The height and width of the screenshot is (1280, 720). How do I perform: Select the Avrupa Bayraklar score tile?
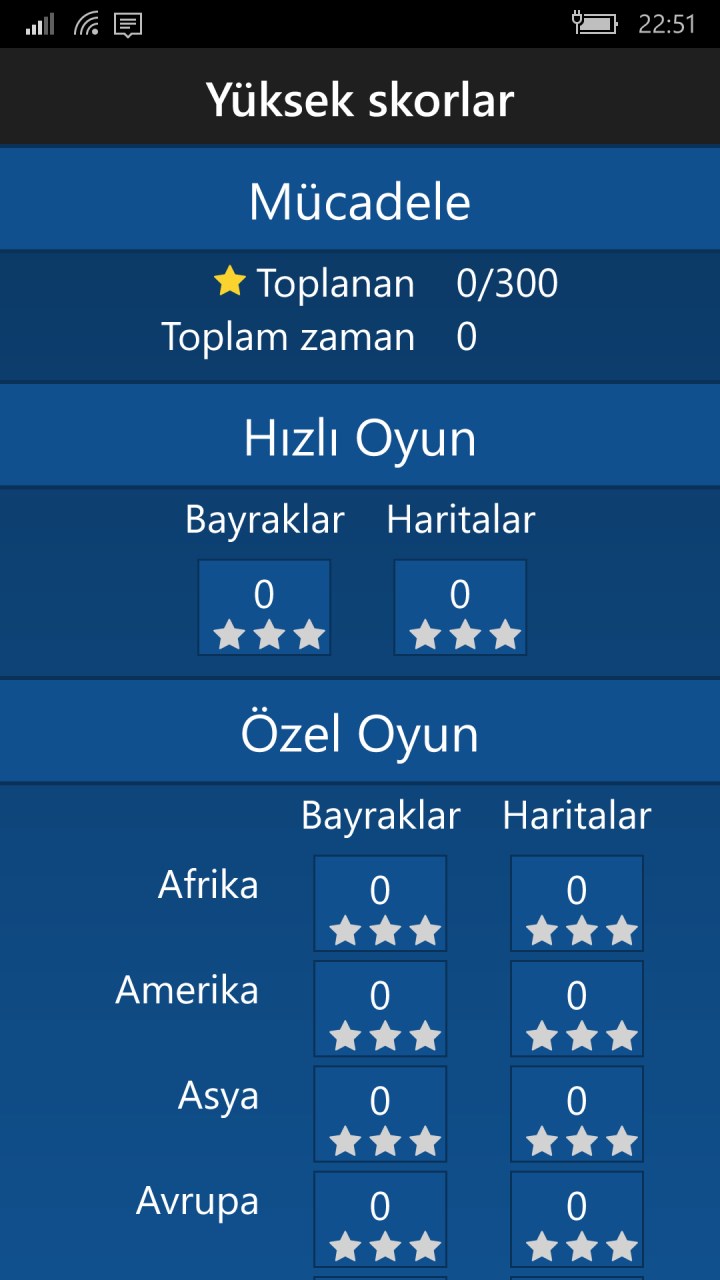click(x=380, y=1218)
